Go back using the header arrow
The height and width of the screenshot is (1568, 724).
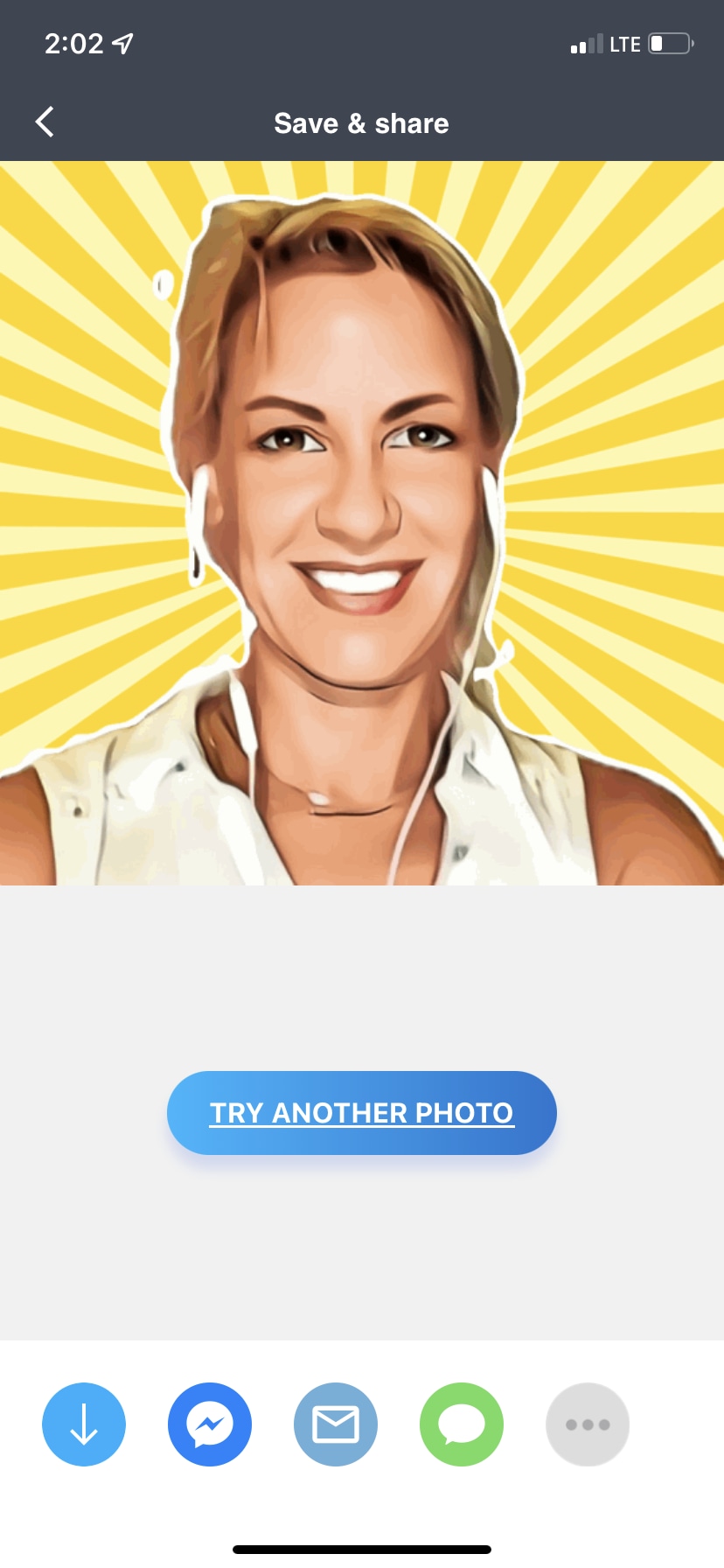coord(45,122)
